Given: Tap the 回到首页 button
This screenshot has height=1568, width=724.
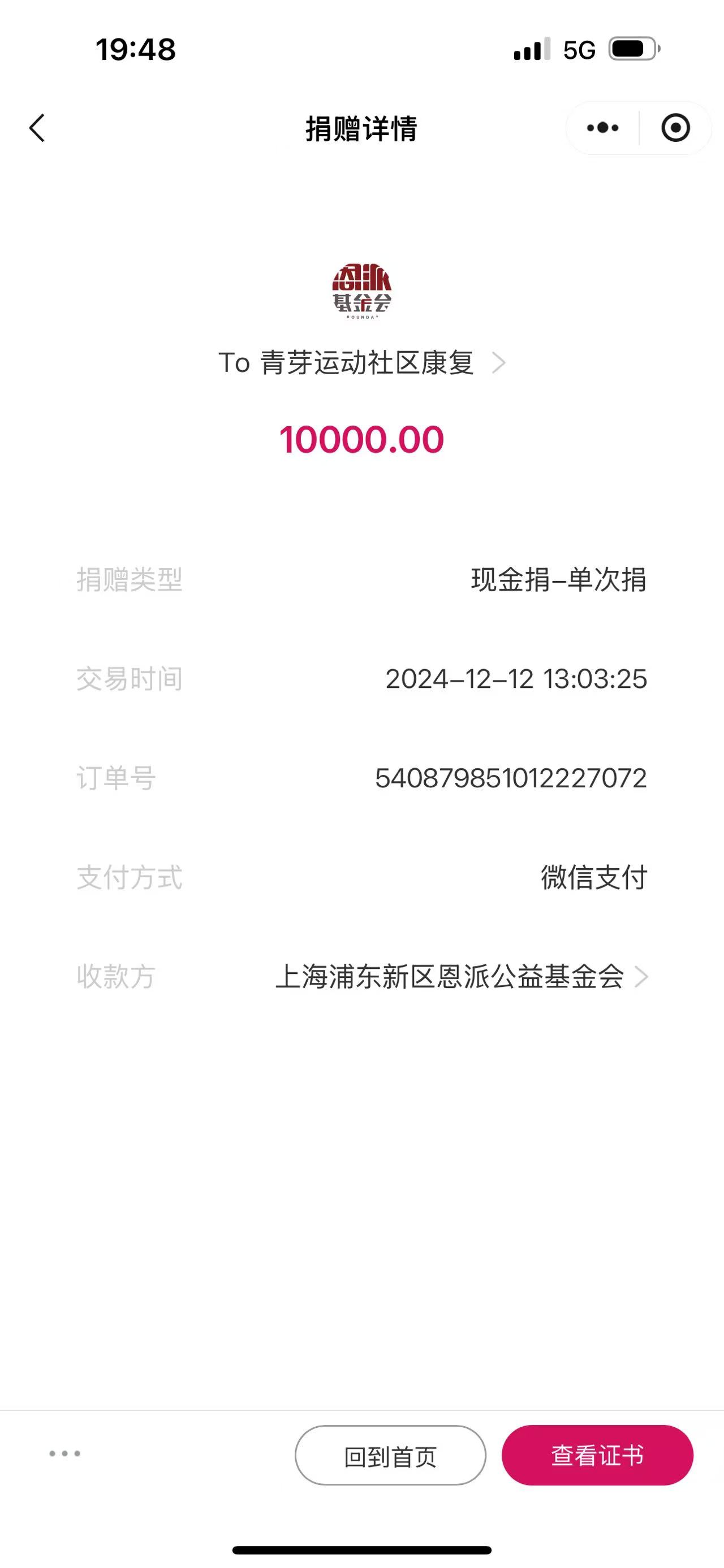Looking at the screenshot, I should [390, 1456].
